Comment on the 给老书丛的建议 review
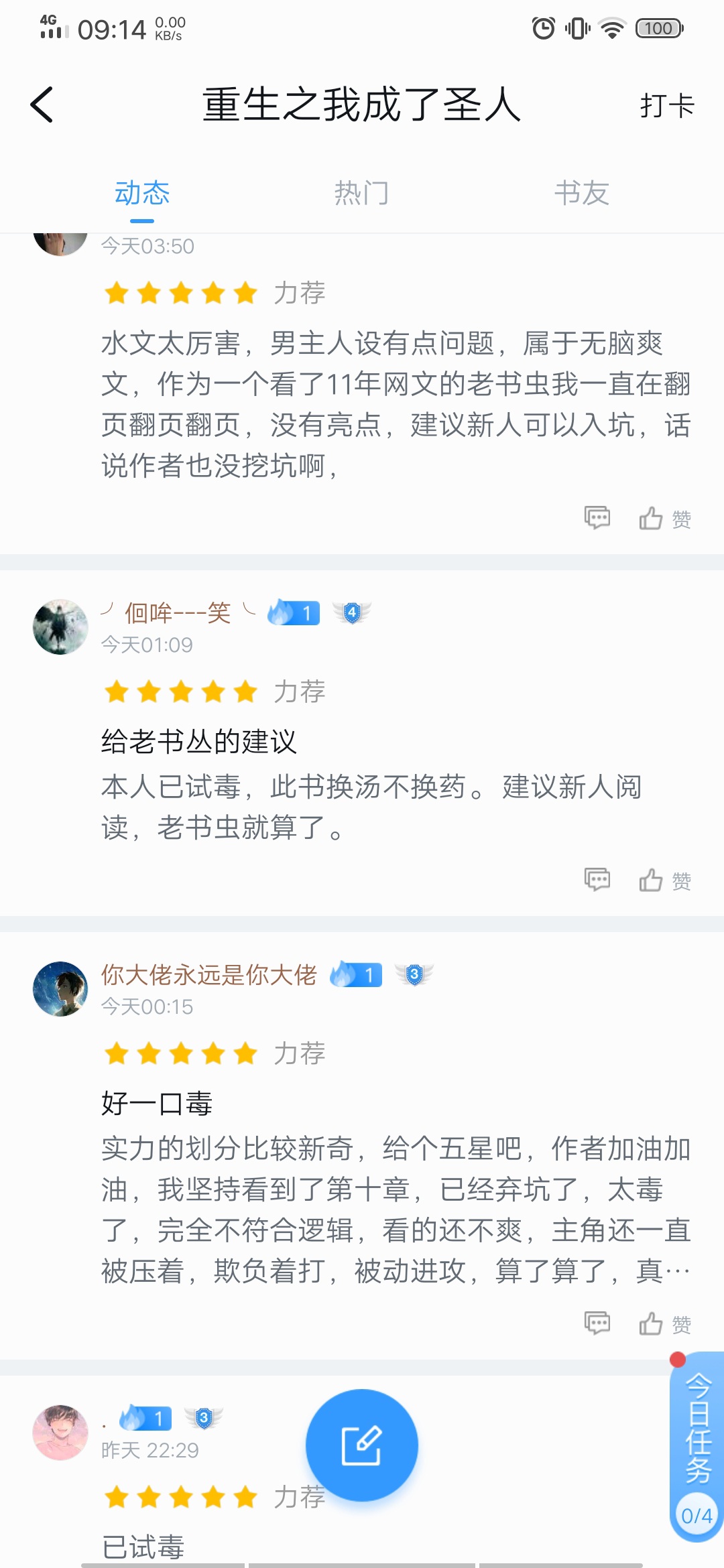The height and width of the screenshot is (1568, 724). tap(597, 880)
